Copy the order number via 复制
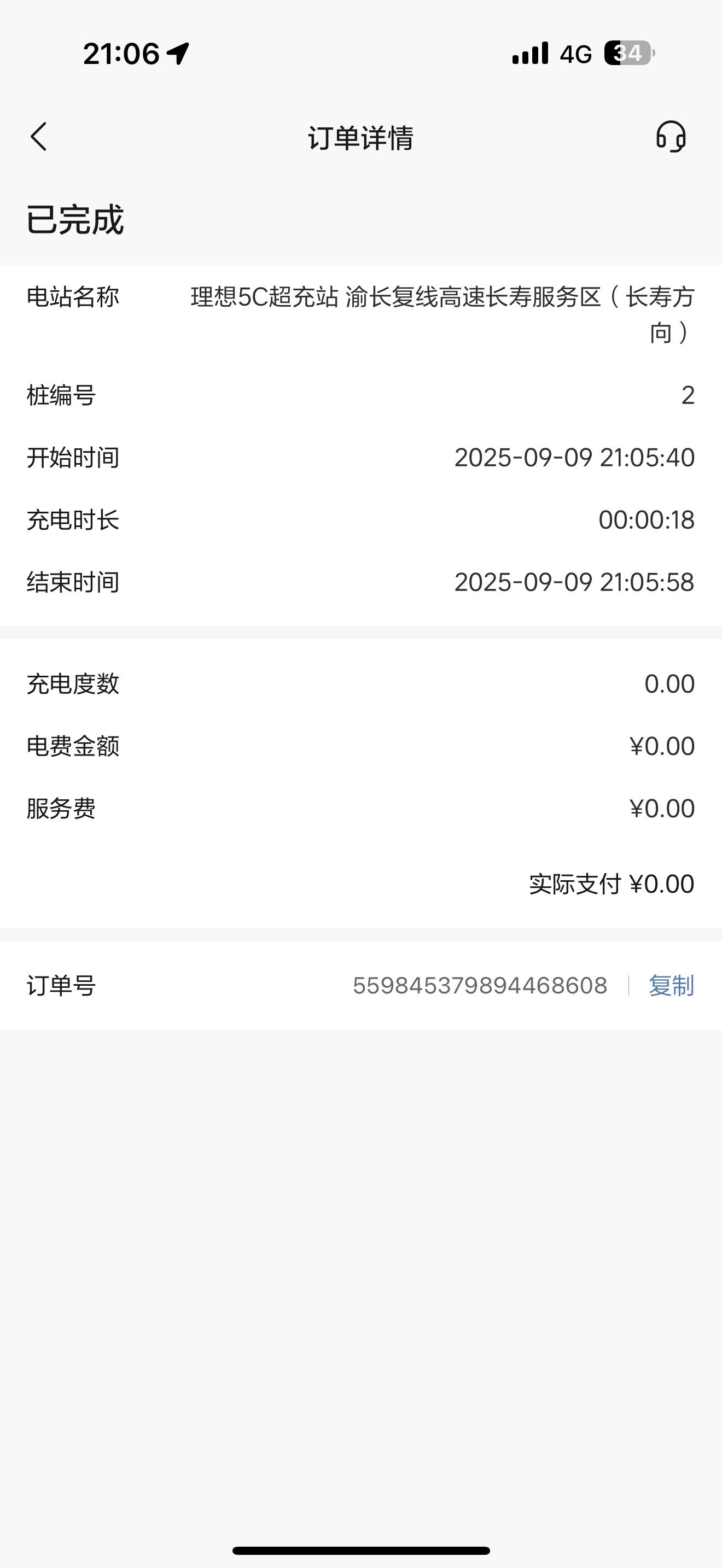 pos(671,986)
